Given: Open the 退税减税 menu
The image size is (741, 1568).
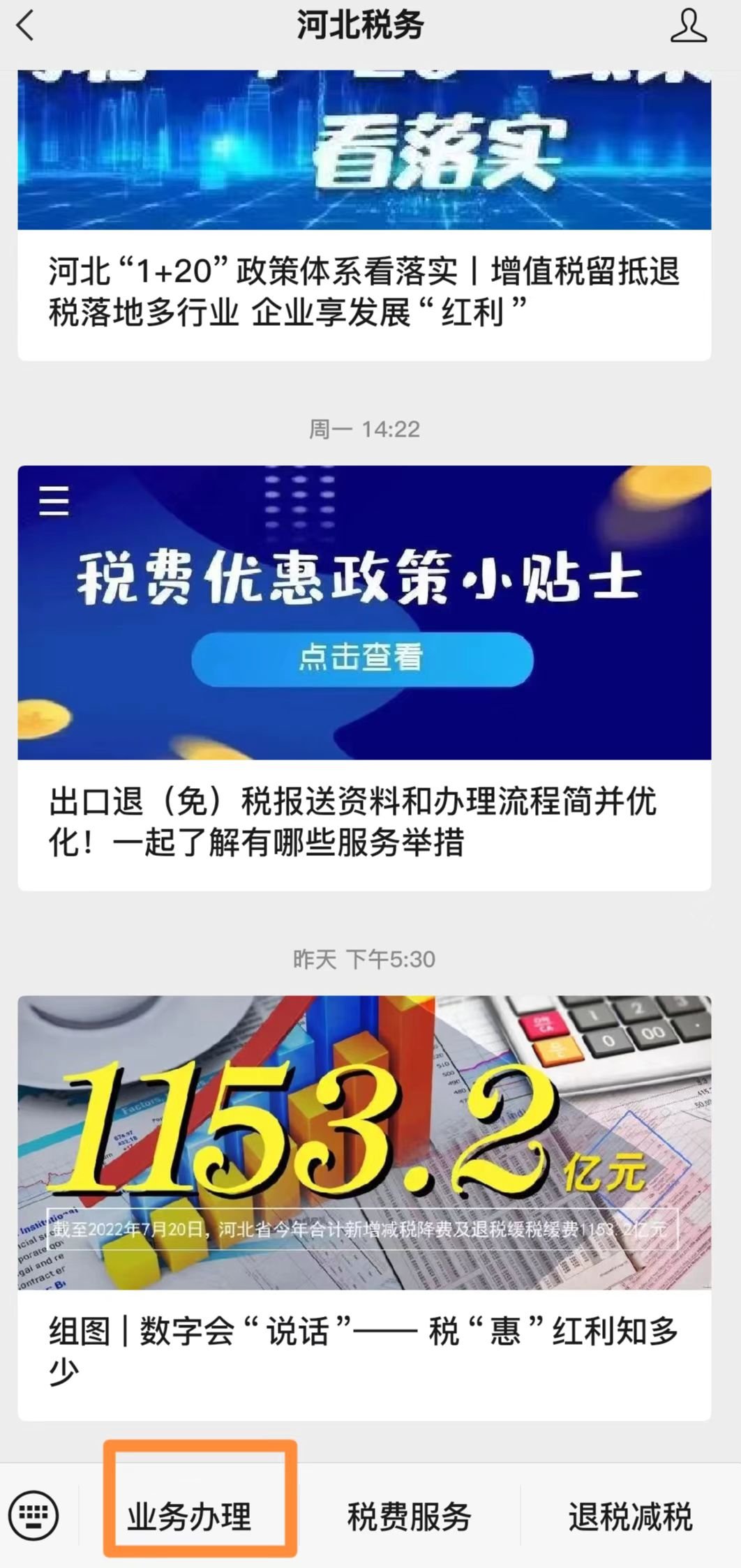Looking at the screenshot, I should 630,1516.
